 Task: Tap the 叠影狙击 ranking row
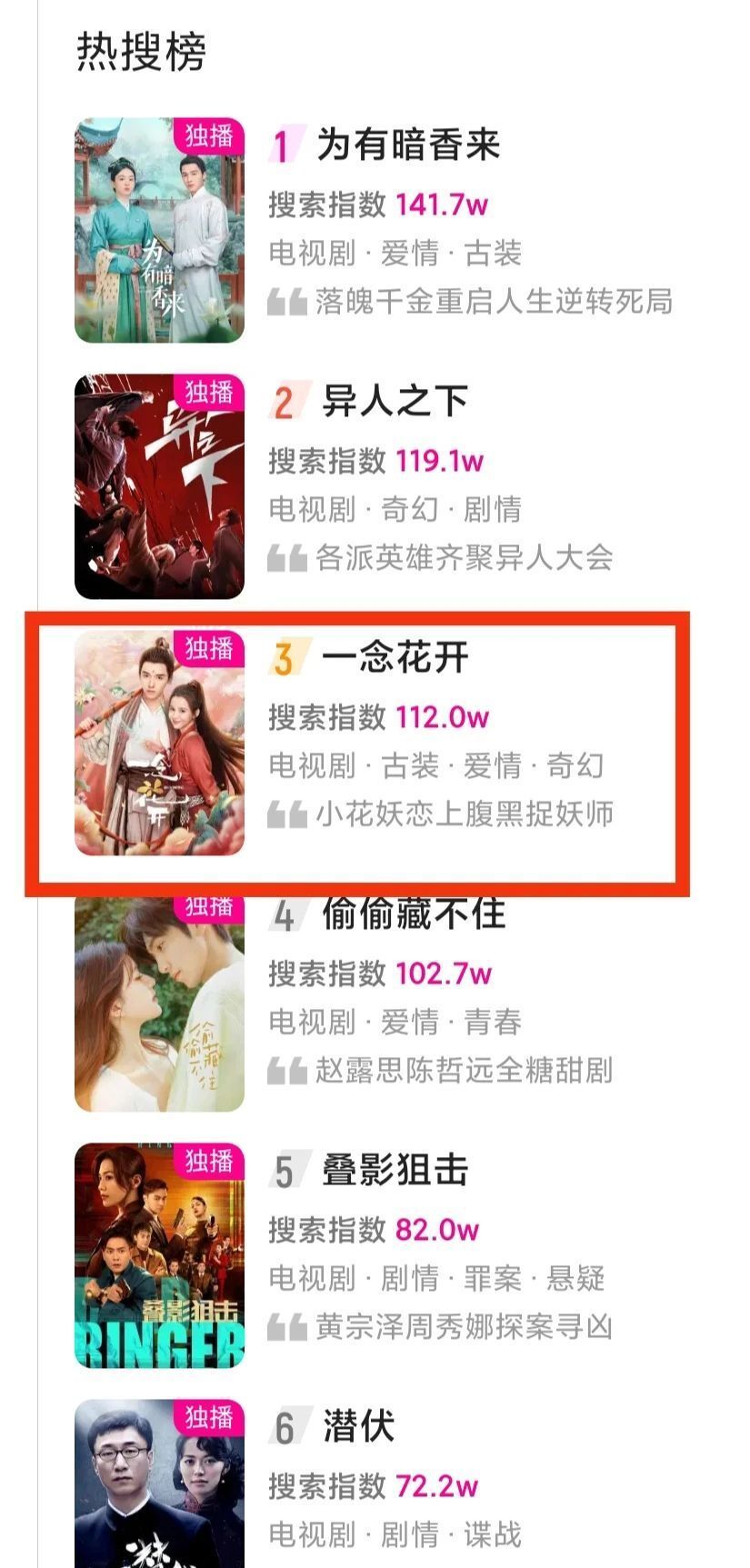(x=395, y=1171)
